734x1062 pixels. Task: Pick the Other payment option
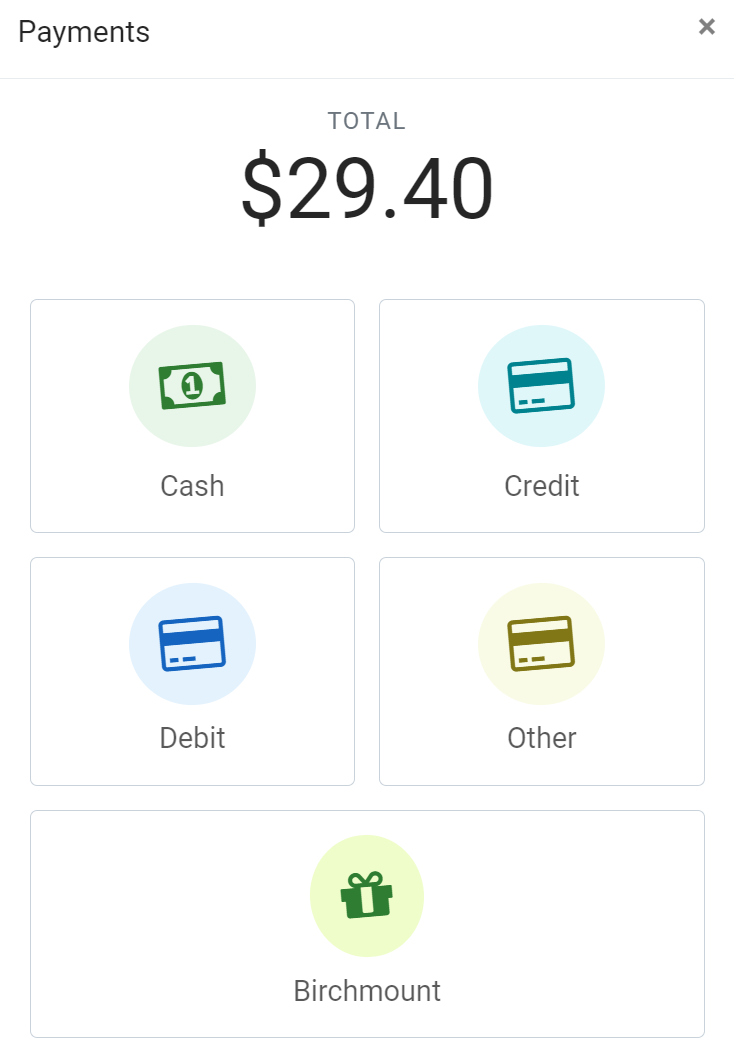click(541, 670)
